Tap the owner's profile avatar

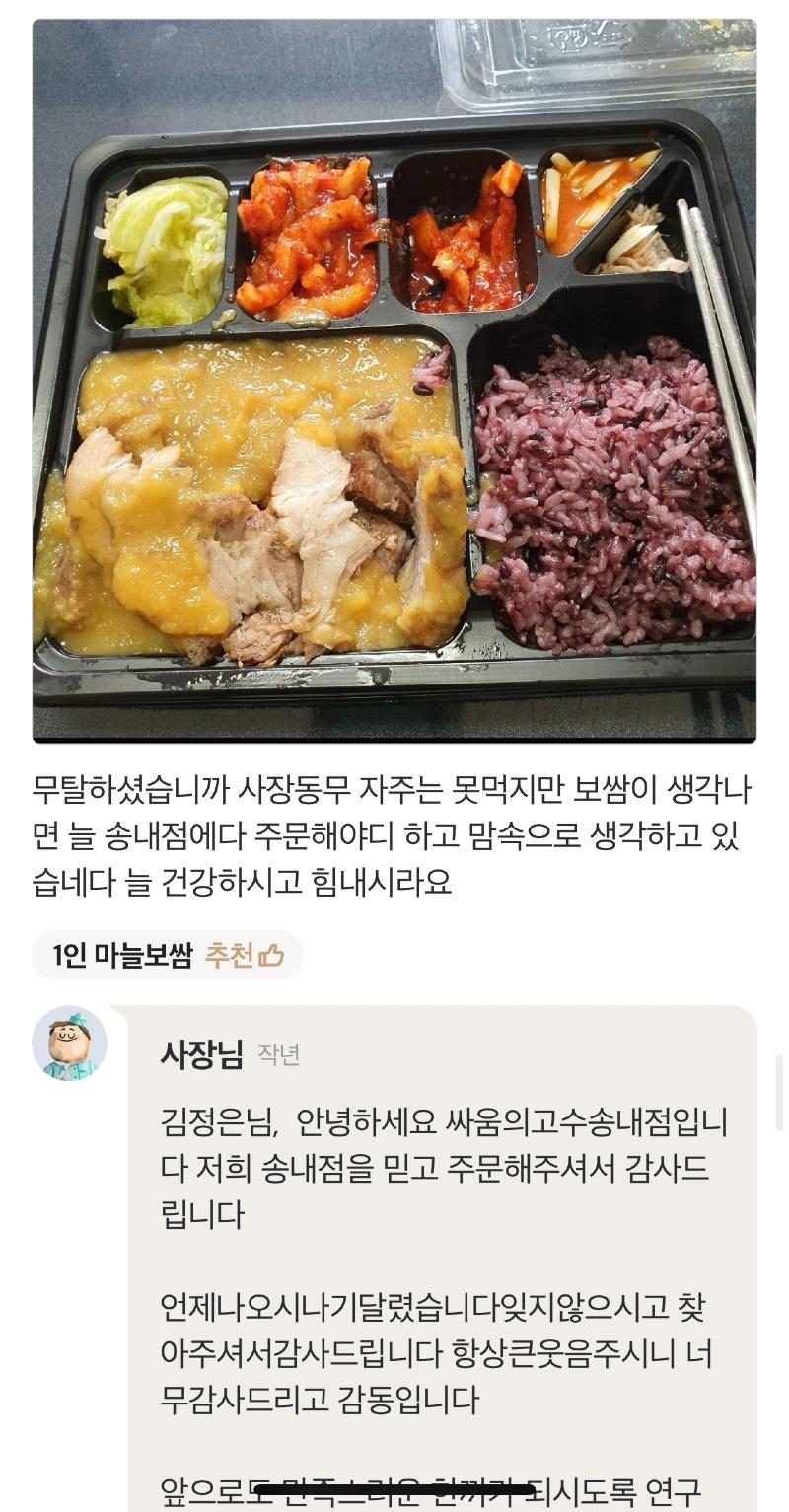pos(69,1044)
